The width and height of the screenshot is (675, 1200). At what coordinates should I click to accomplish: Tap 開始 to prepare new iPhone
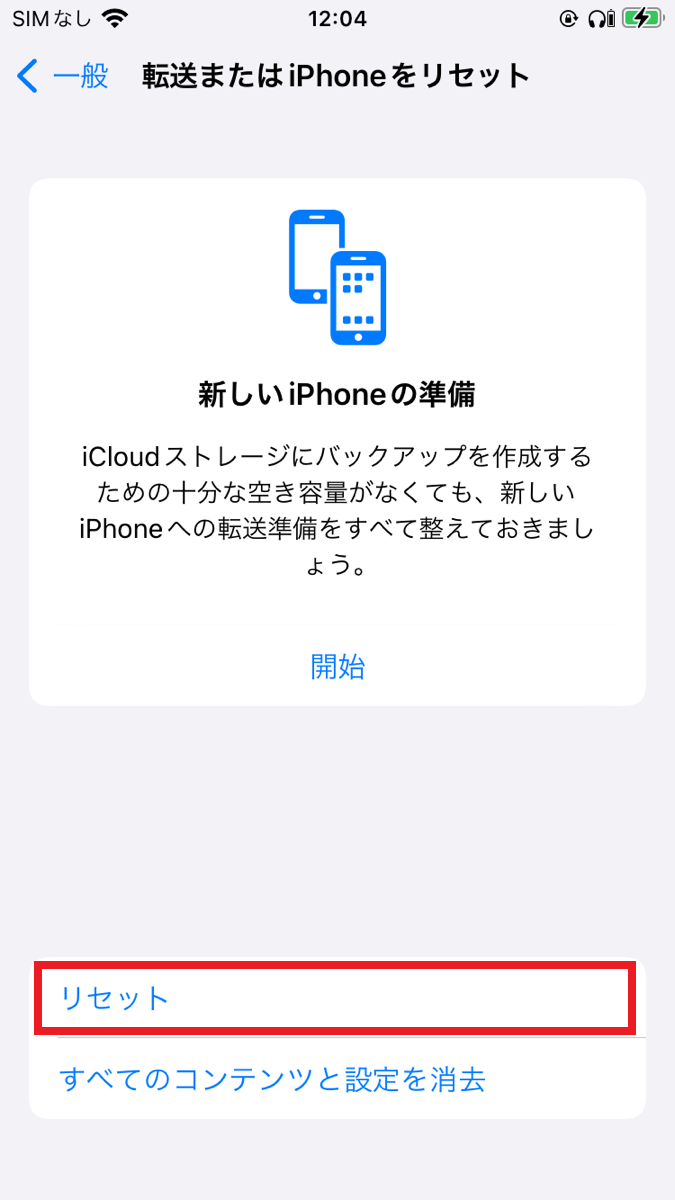pos(338,667)
